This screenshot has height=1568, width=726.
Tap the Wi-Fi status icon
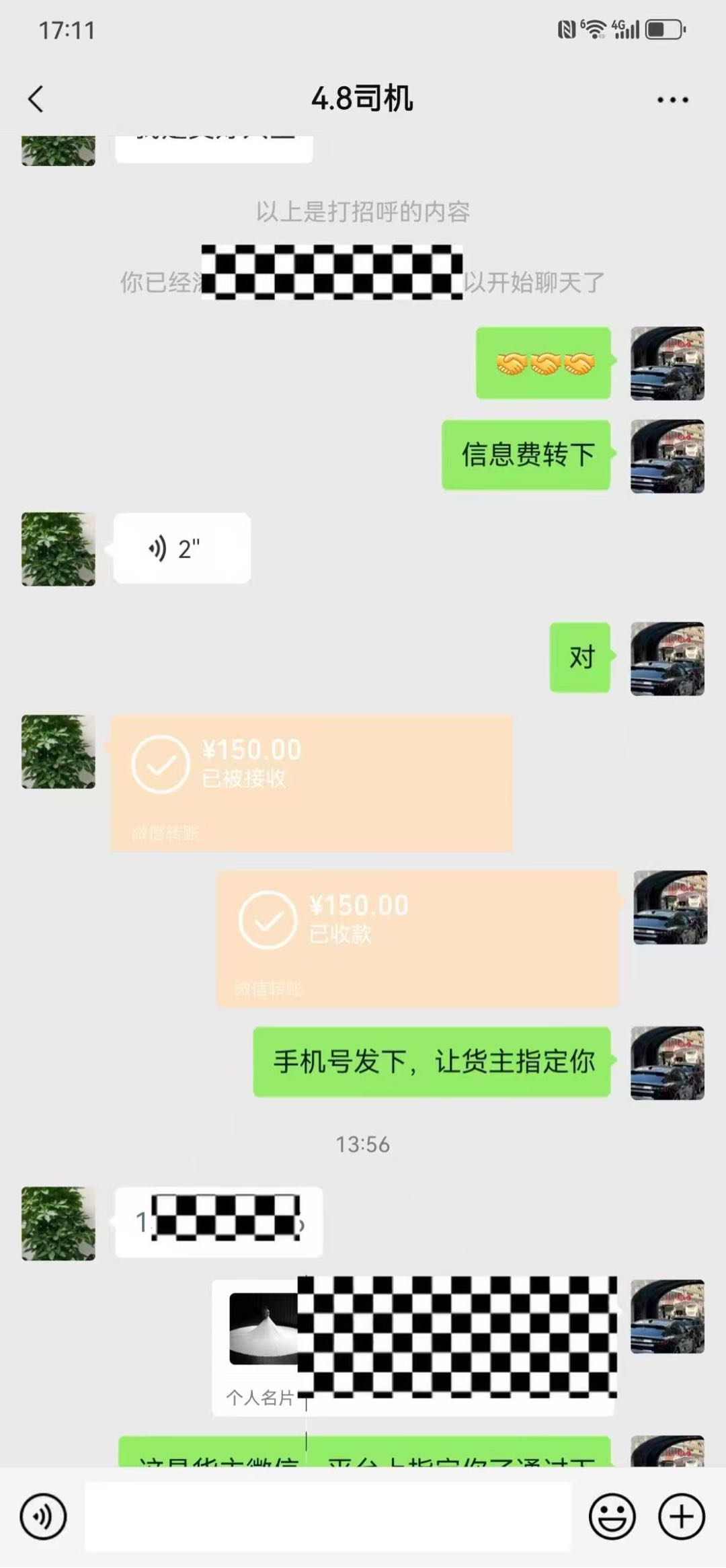595,28
